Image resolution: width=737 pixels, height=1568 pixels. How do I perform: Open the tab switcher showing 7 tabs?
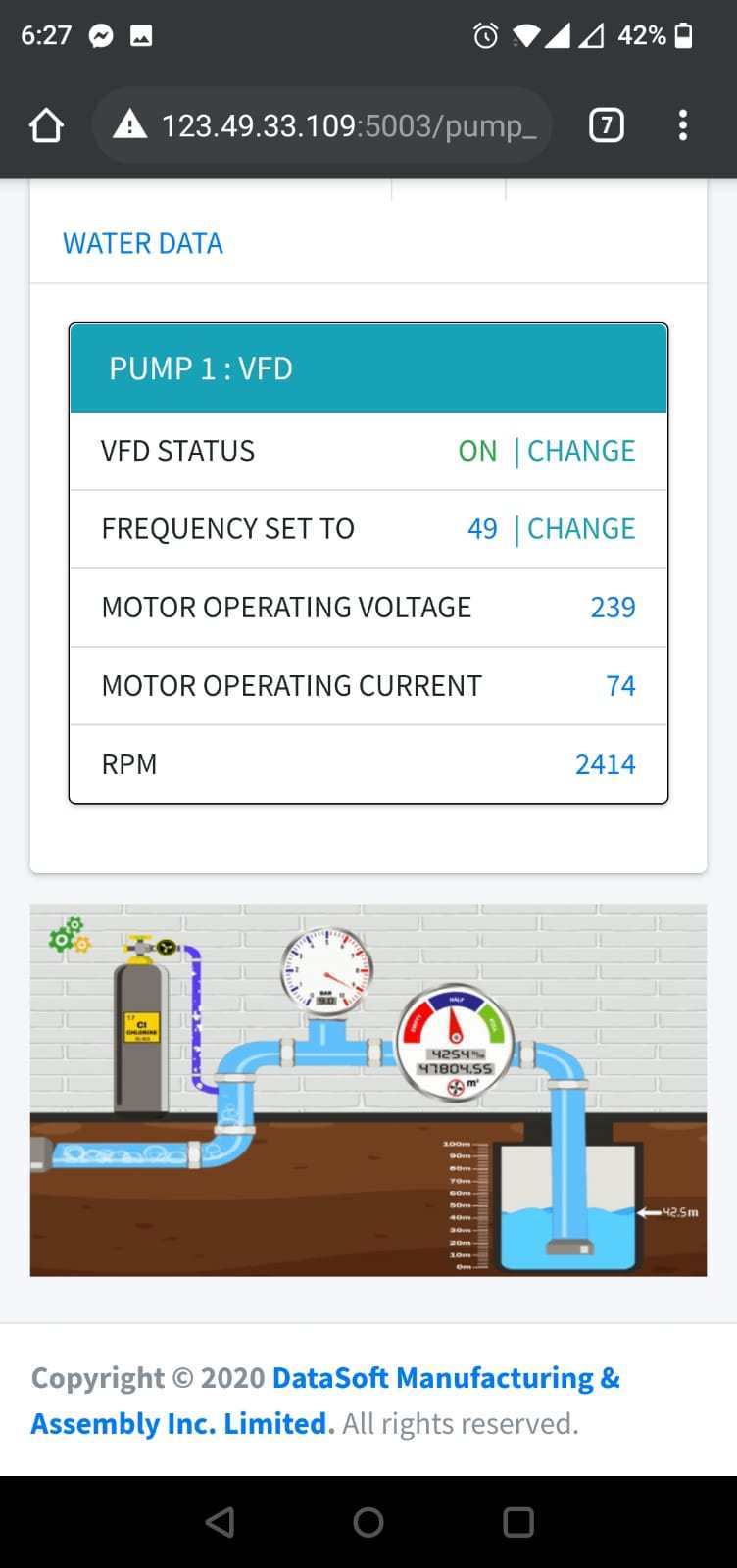click(606, 125)
